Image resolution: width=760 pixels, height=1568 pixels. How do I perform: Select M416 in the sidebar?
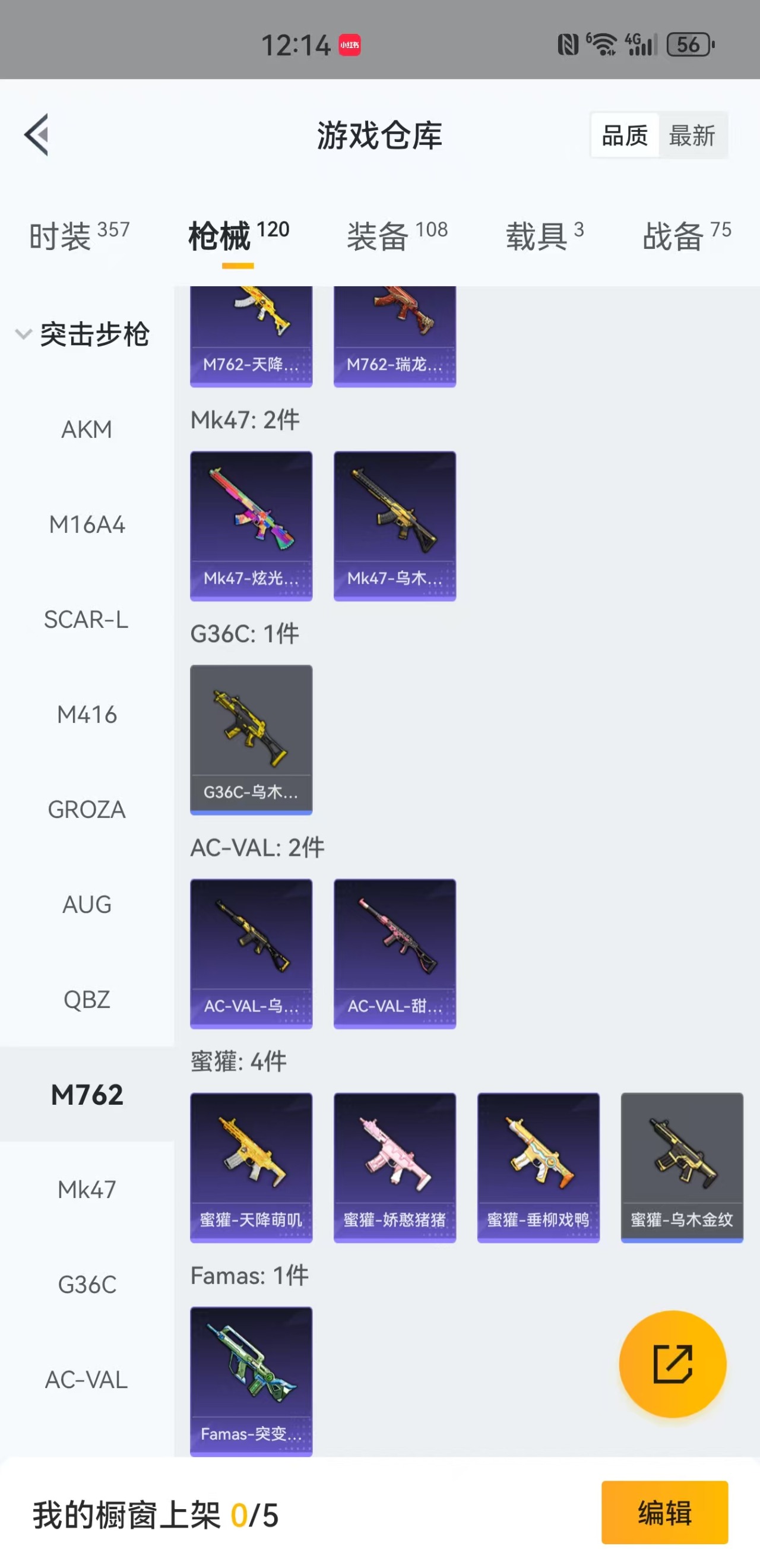coord(87,715)
